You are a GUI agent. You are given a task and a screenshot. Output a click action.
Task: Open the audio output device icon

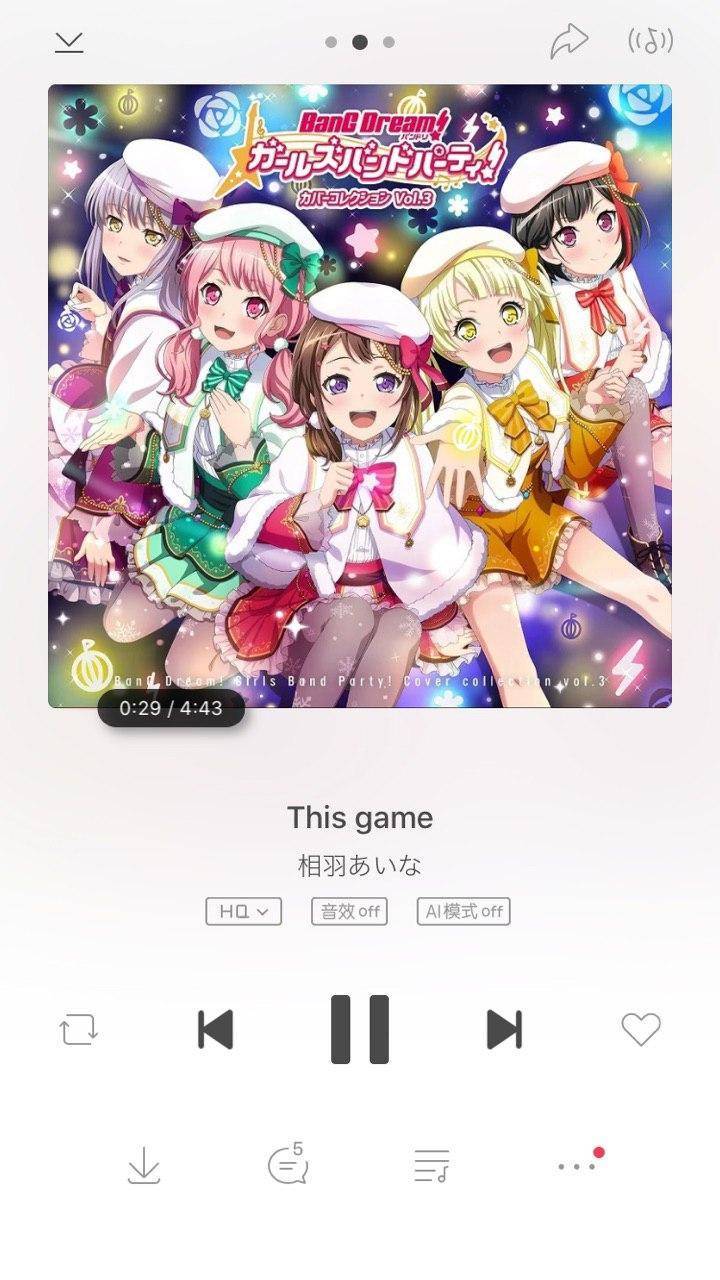650,42
